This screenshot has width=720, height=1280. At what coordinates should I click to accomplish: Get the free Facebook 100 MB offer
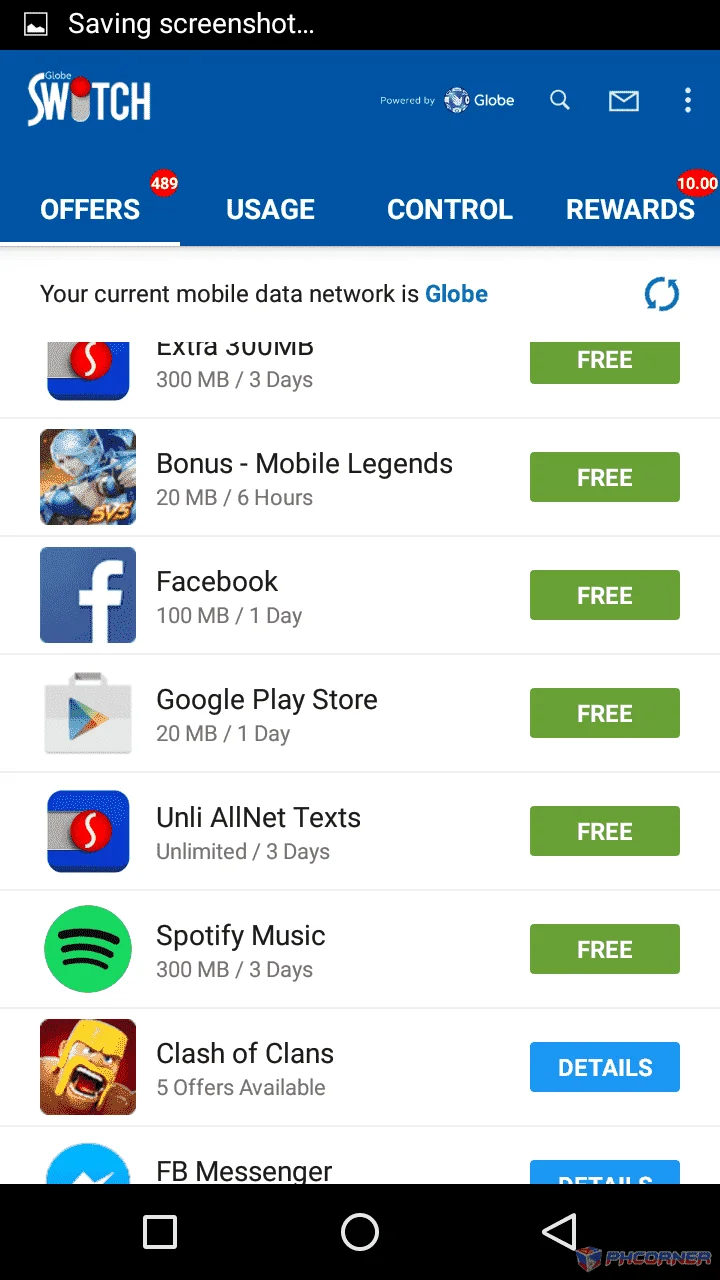tap(605, 595)
